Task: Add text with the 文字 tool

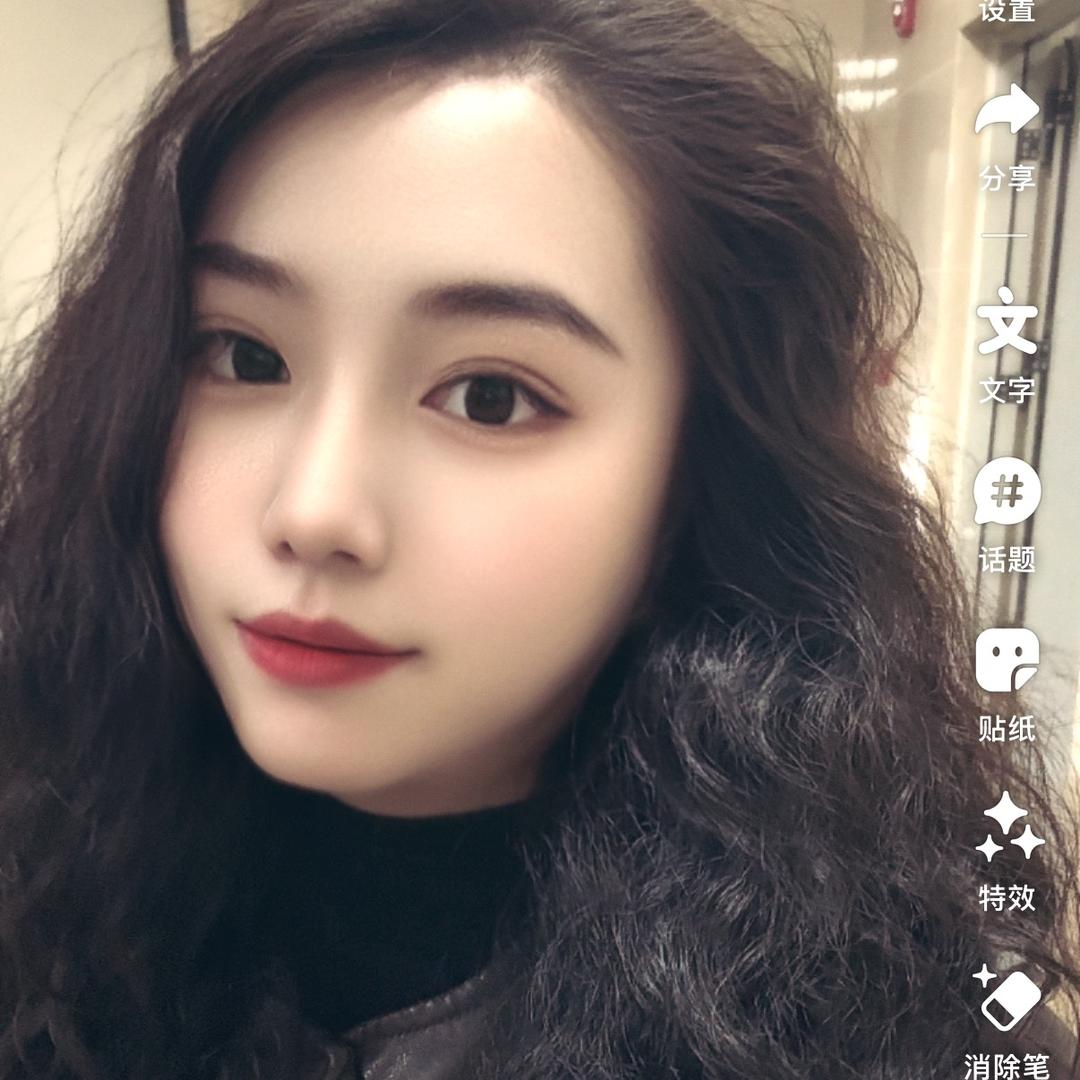Action: [x=1007, y=322]
